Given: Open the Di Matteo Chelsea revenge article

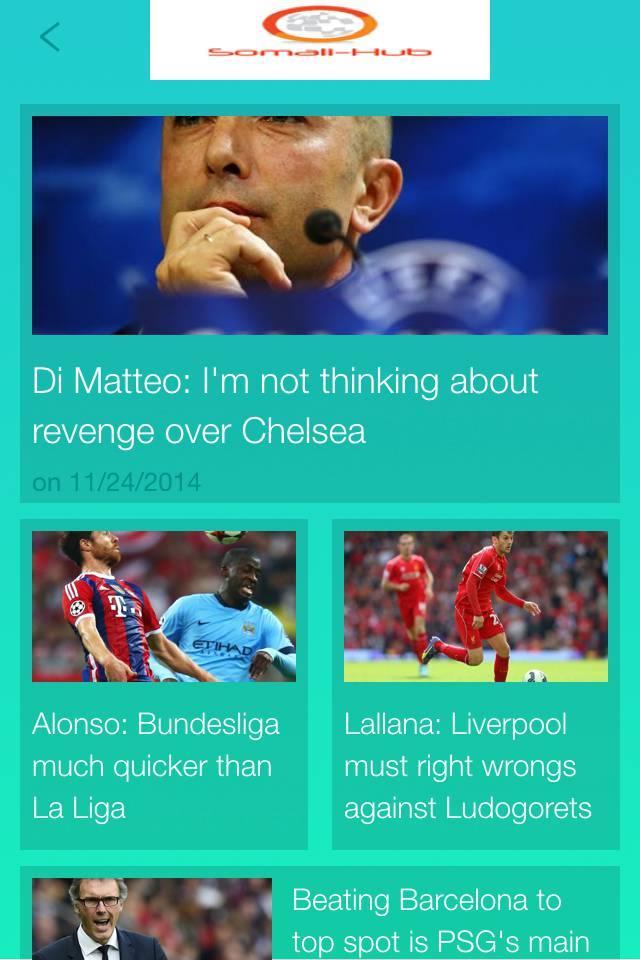Looking at the screenshot, I should (x=285, y=405).
